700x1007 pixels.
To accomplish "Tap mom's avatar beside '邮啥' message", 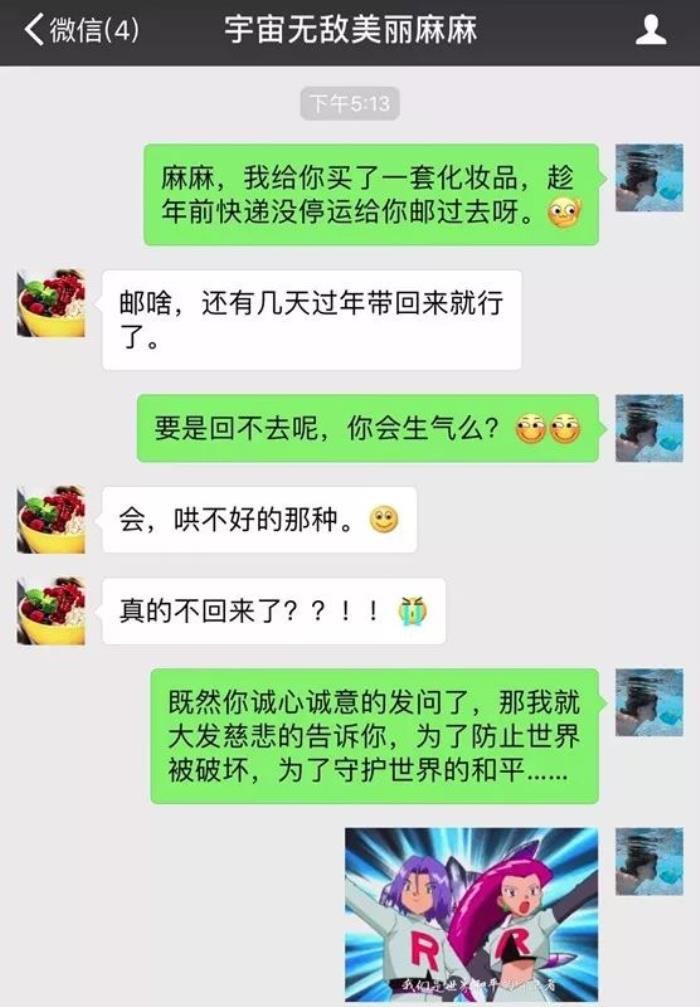I will (x=52, y=303).
